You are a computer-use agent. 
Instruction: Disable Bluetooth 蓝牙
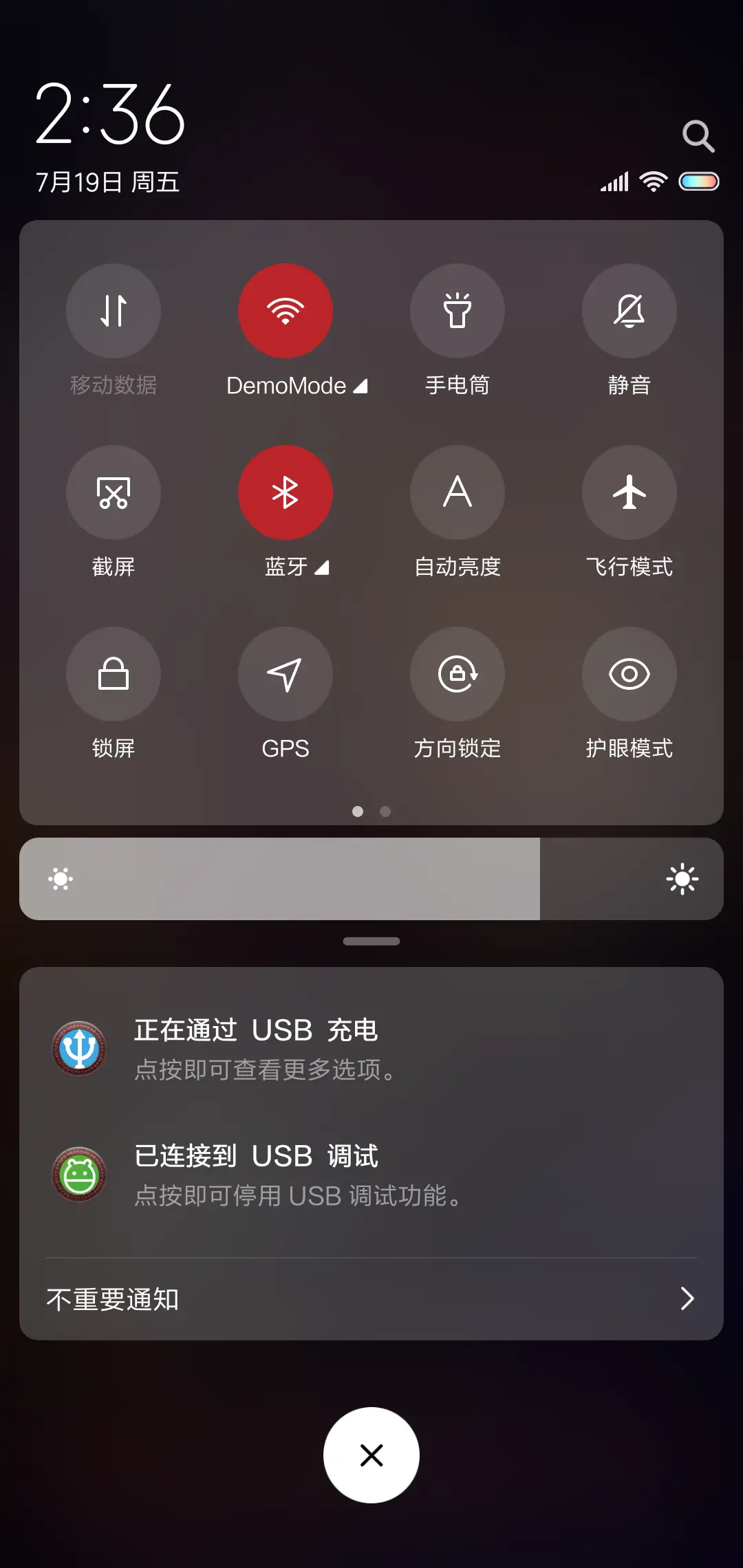[x=286, y=492]
